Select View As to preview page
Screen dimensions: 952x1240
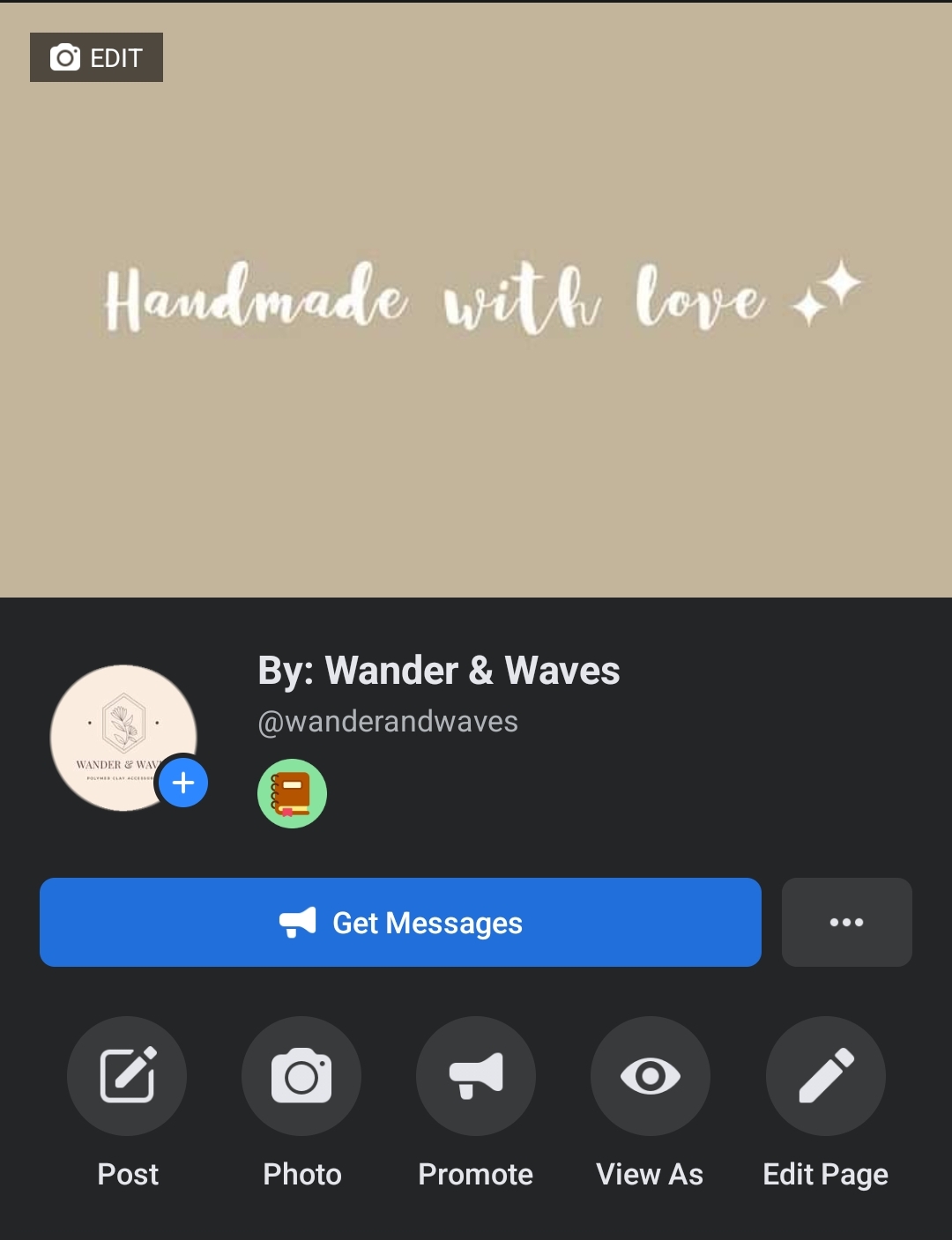point(650,1075)
